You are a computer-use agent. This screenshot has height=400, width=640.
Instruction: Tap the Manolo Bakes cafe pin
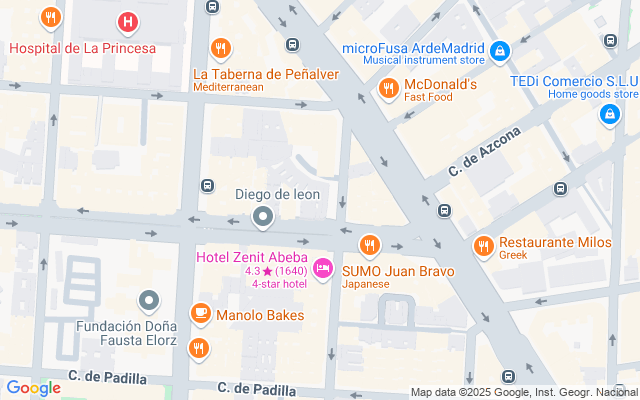200,315
